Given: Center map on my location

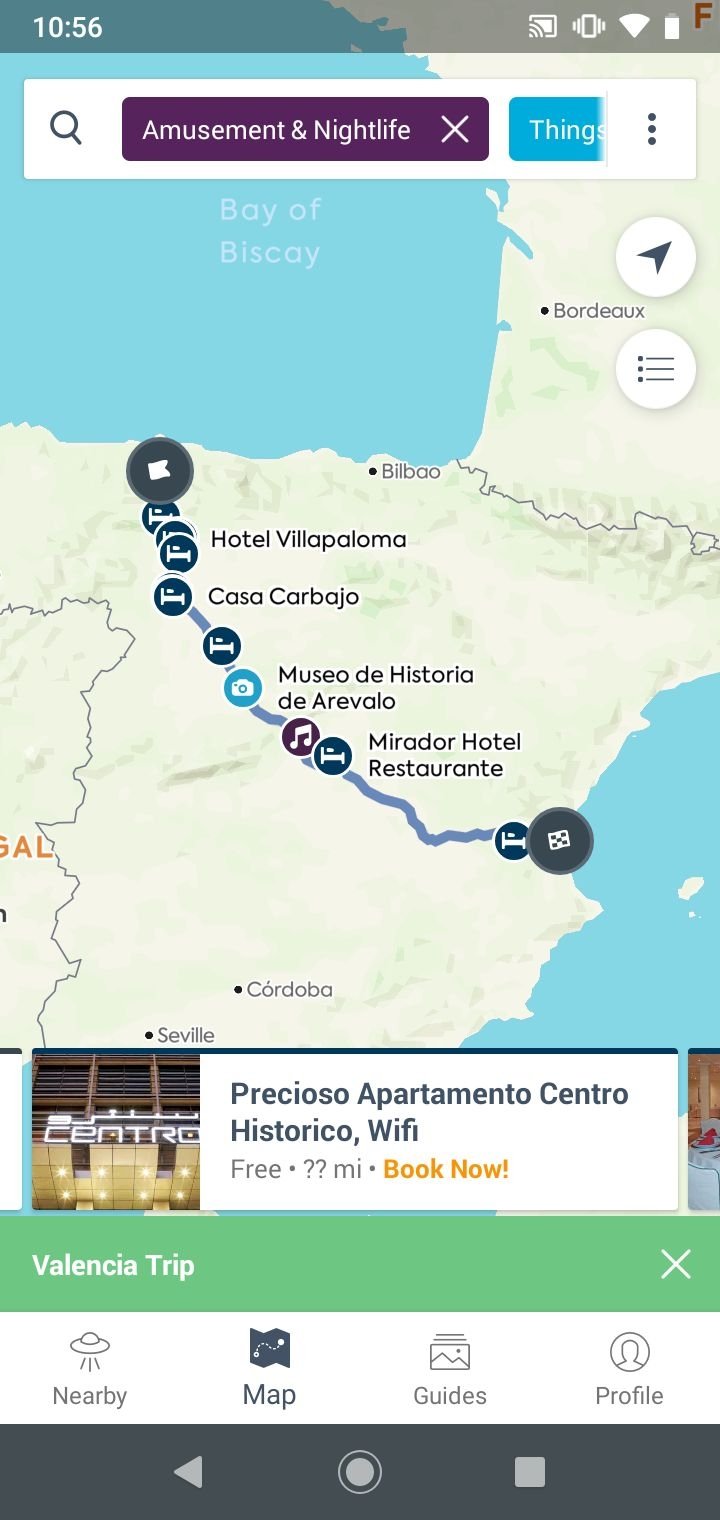Looking at the screenshot, I should point(656,257).
